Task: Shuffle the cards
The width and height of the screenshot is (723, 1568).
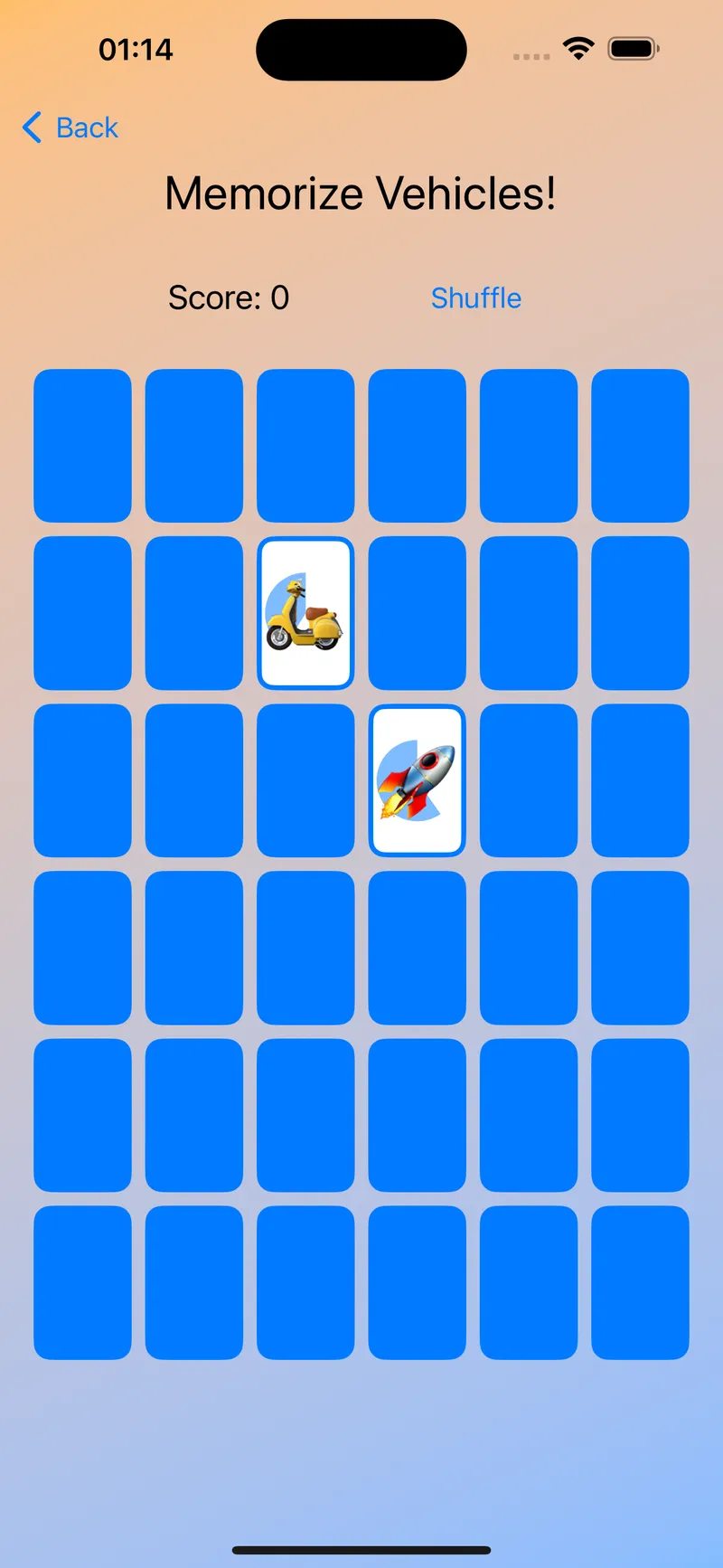Action: [x=476, y=298]
